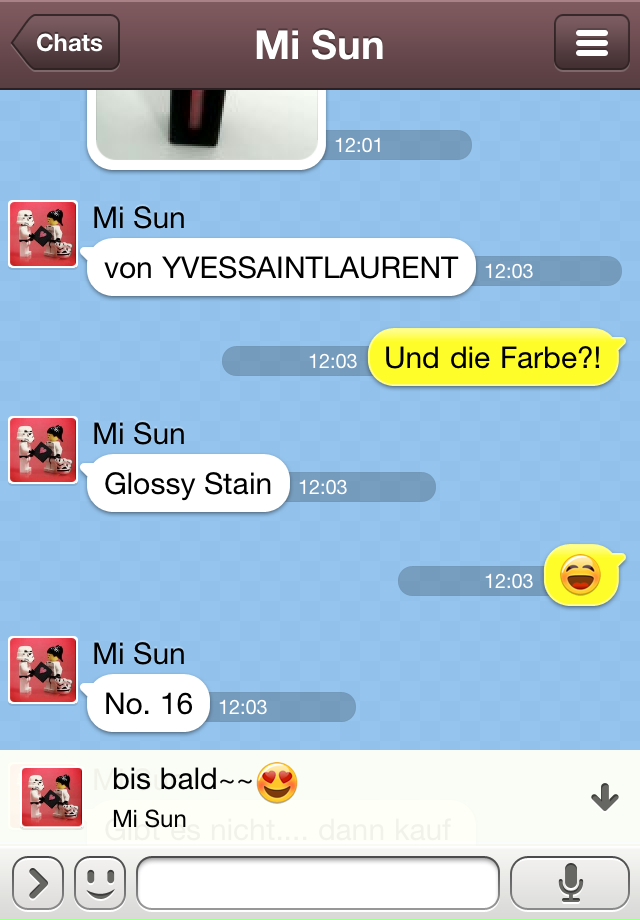Record a voice message with microphone
Screen dimensions: 640x920
point(570,883)
